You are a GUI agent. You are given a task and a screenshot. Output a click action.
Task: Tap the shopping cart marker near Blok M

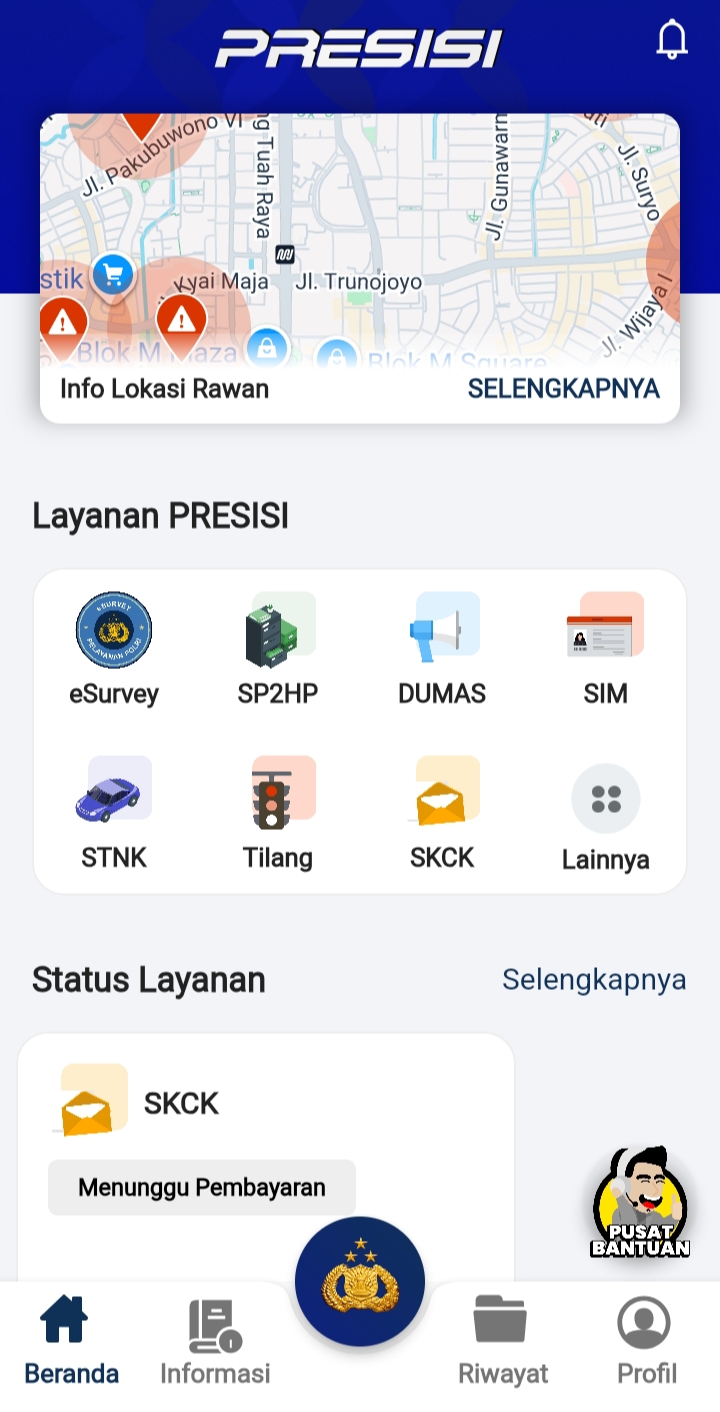[x=112, y=273]
